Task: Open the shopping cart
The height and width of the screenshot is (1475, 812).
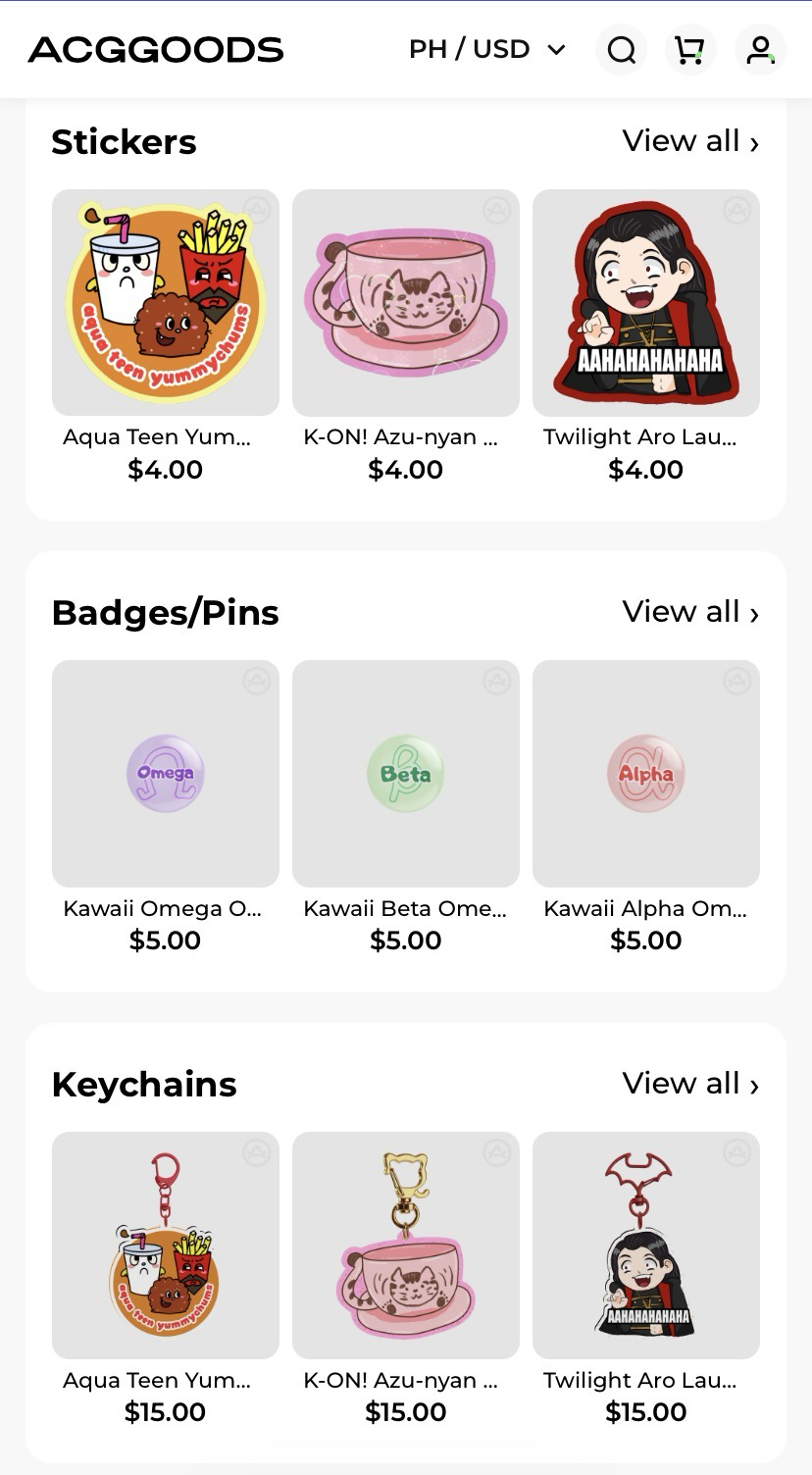Action: 690,50
